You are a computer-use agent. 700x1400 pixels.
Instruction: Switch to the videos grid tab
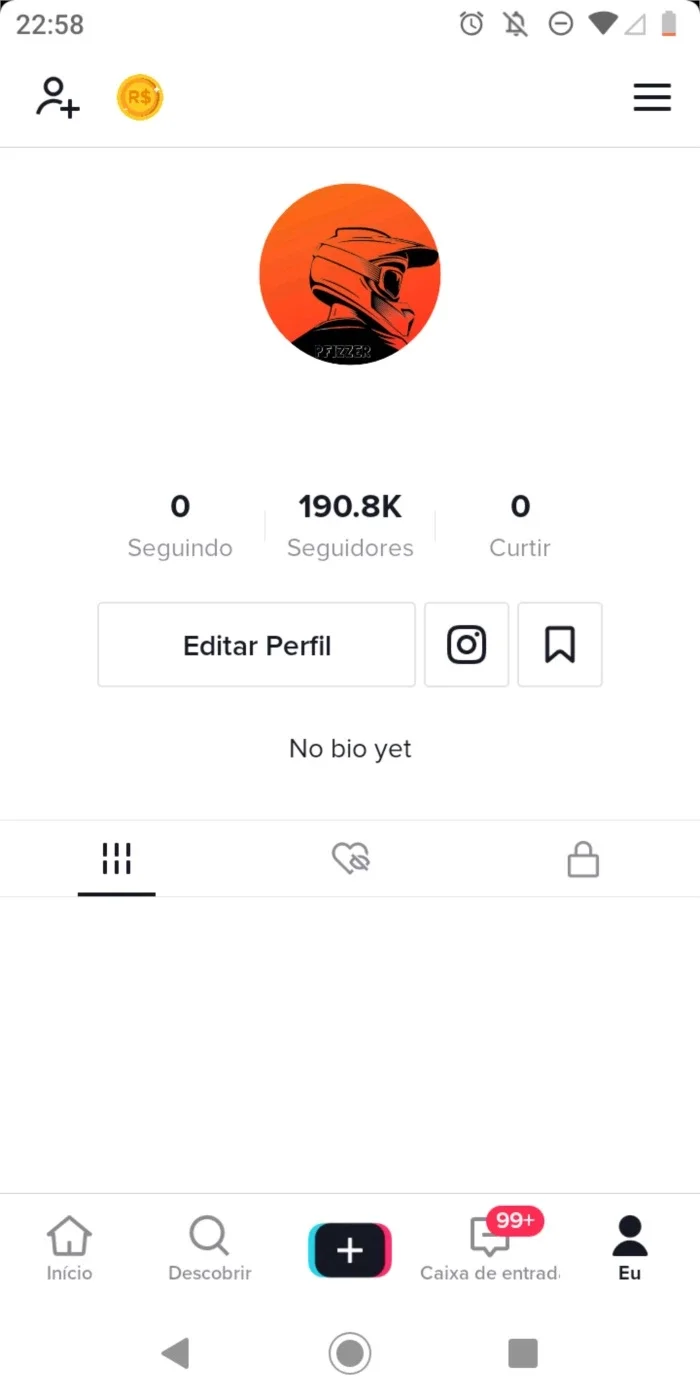tap(117, 859)
